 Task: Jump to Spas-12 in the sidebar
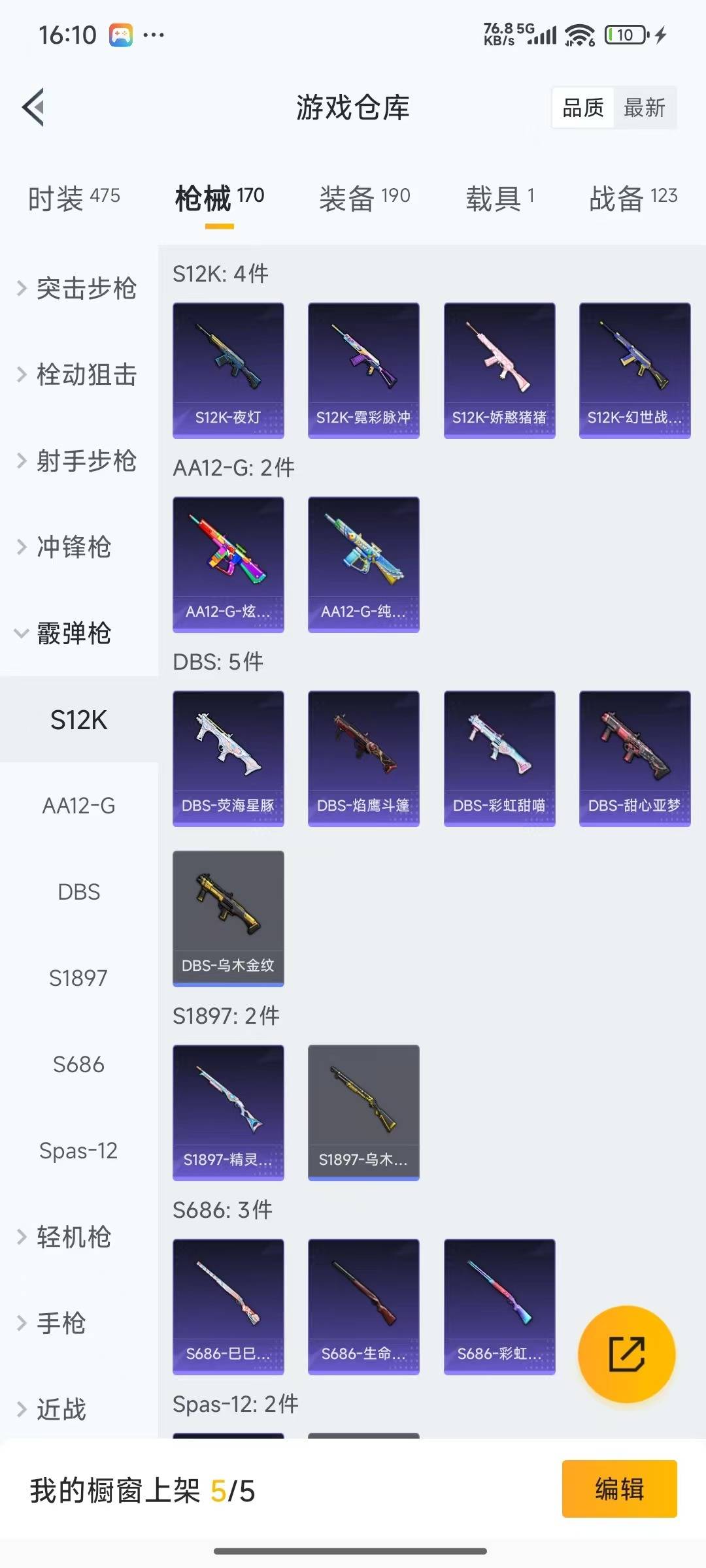[x=78, y=1151]
